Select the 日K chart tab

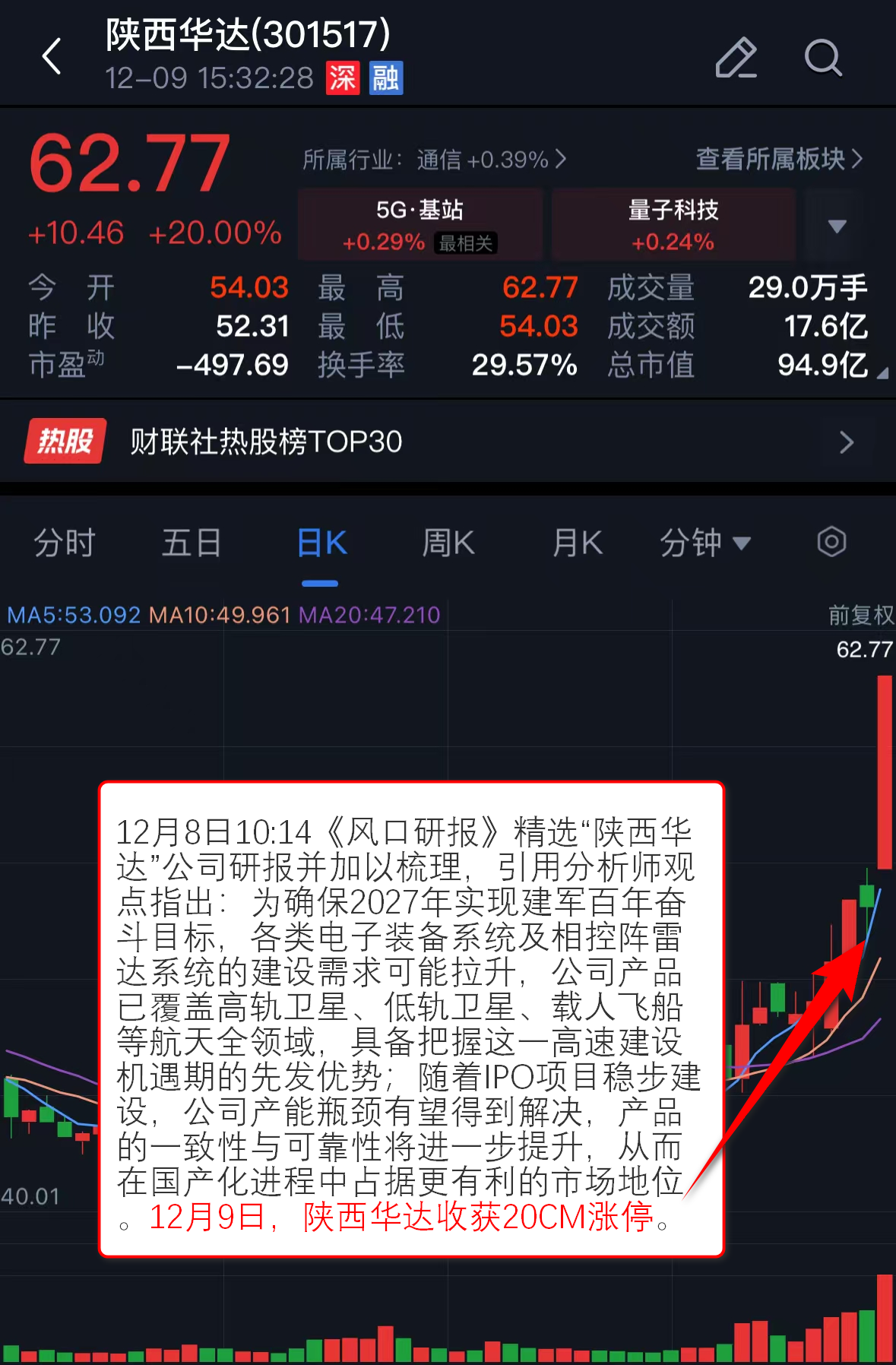pos(321,543)
